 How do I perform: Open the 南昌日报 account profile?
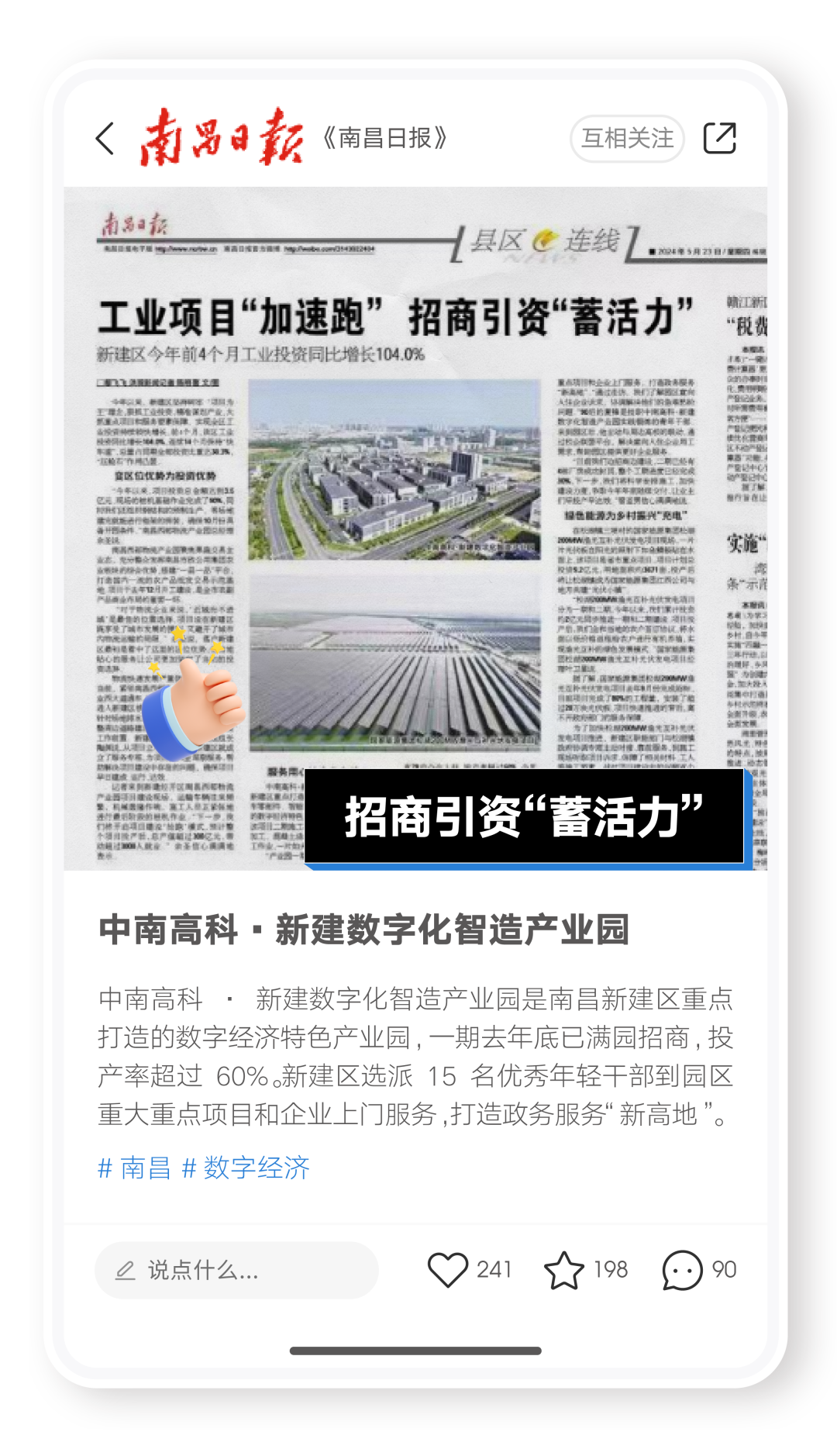(x=294, y=138)
